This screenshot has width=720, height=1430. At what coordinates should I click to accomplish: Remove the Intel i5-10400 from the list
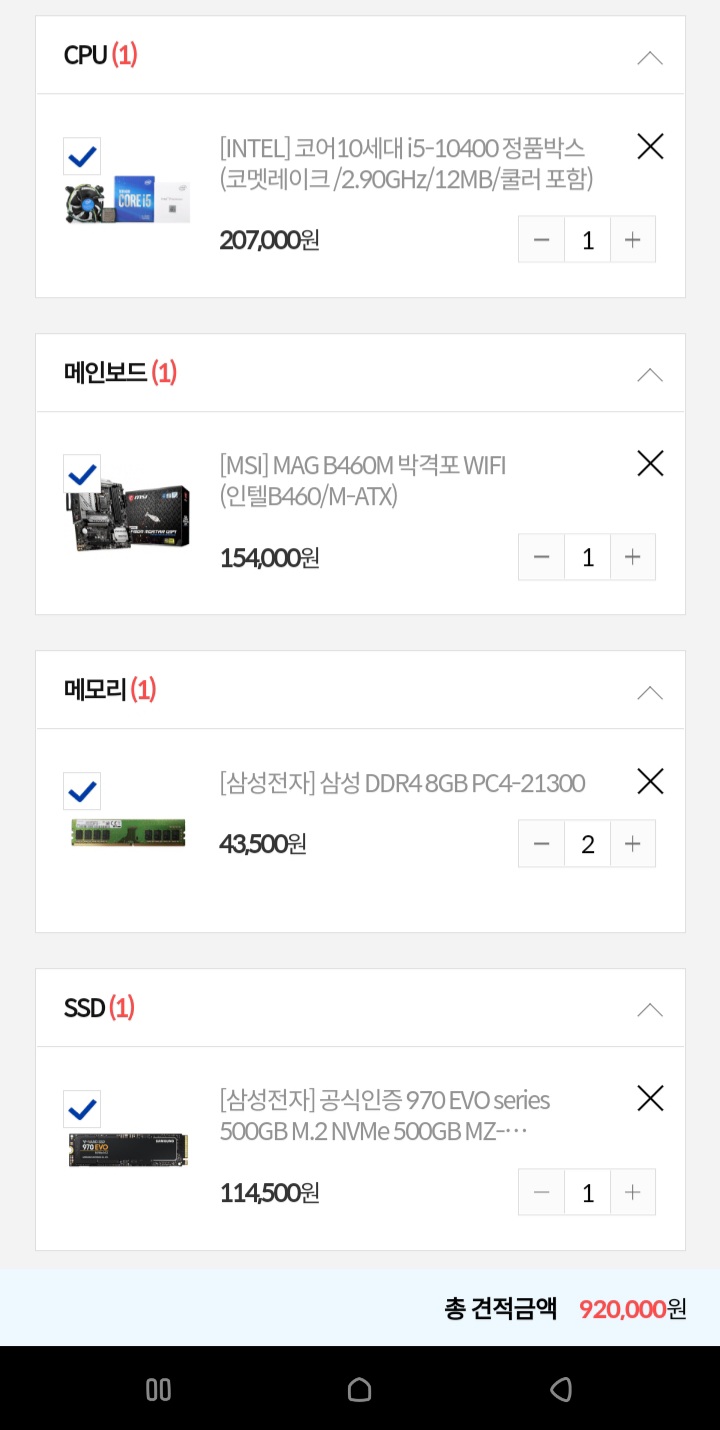coord(650,147)
